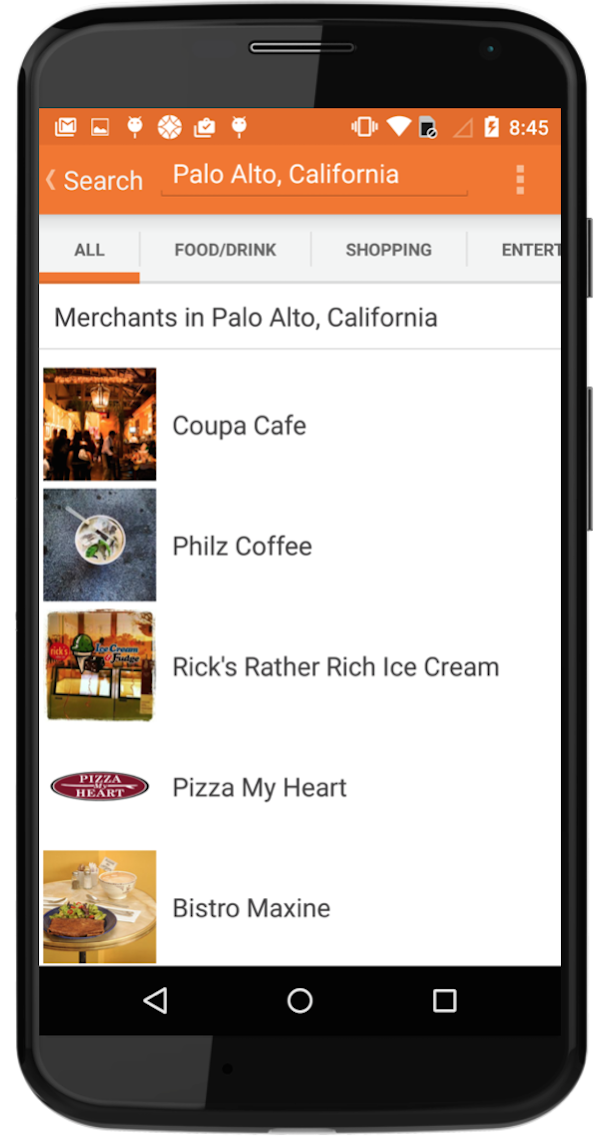604x1146 pixels.
Task: Go back to Search
Action: pos(94,180)
